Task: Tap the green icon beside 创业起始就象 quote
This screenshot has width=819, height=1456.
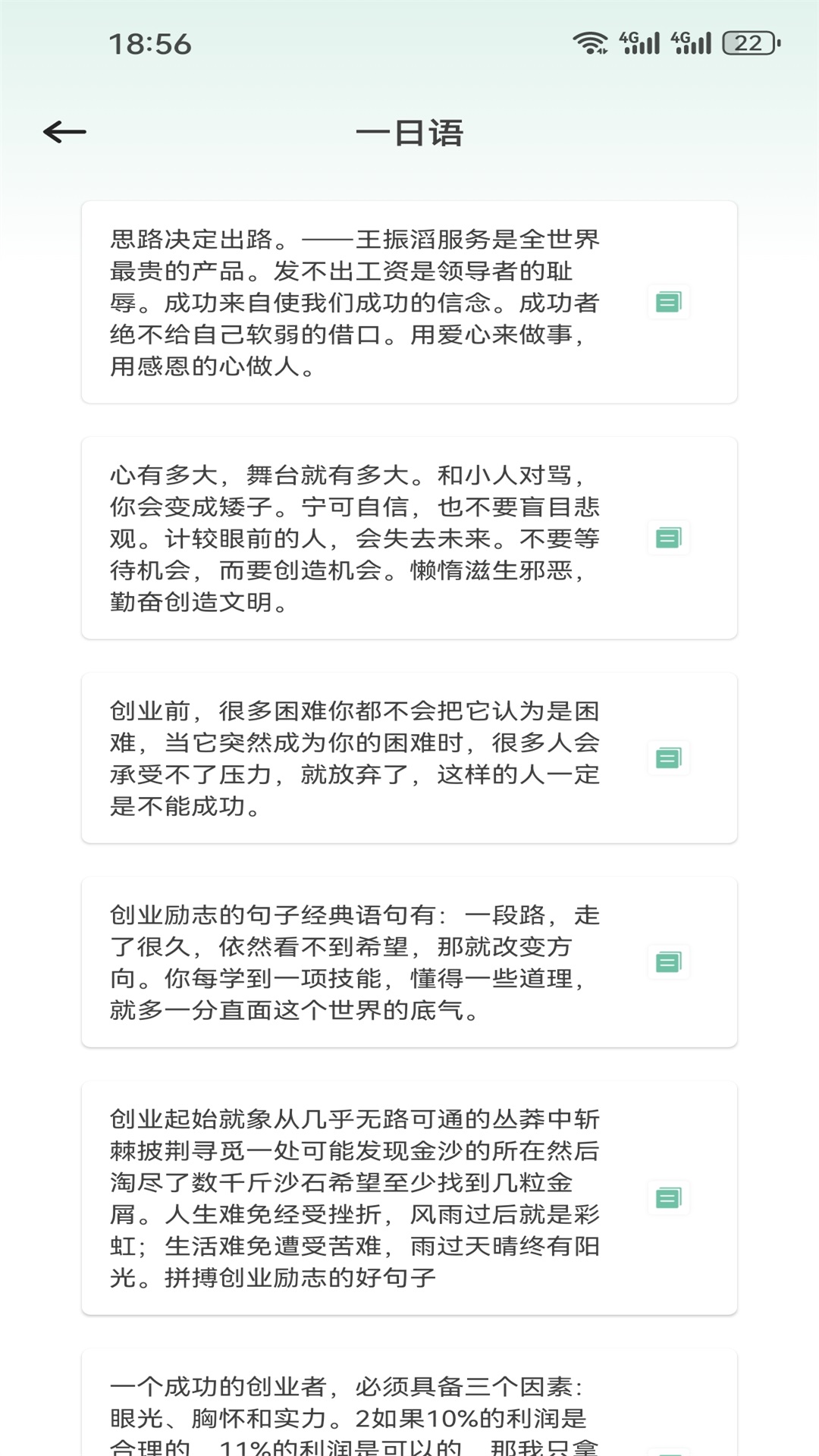Action: 668,1198
